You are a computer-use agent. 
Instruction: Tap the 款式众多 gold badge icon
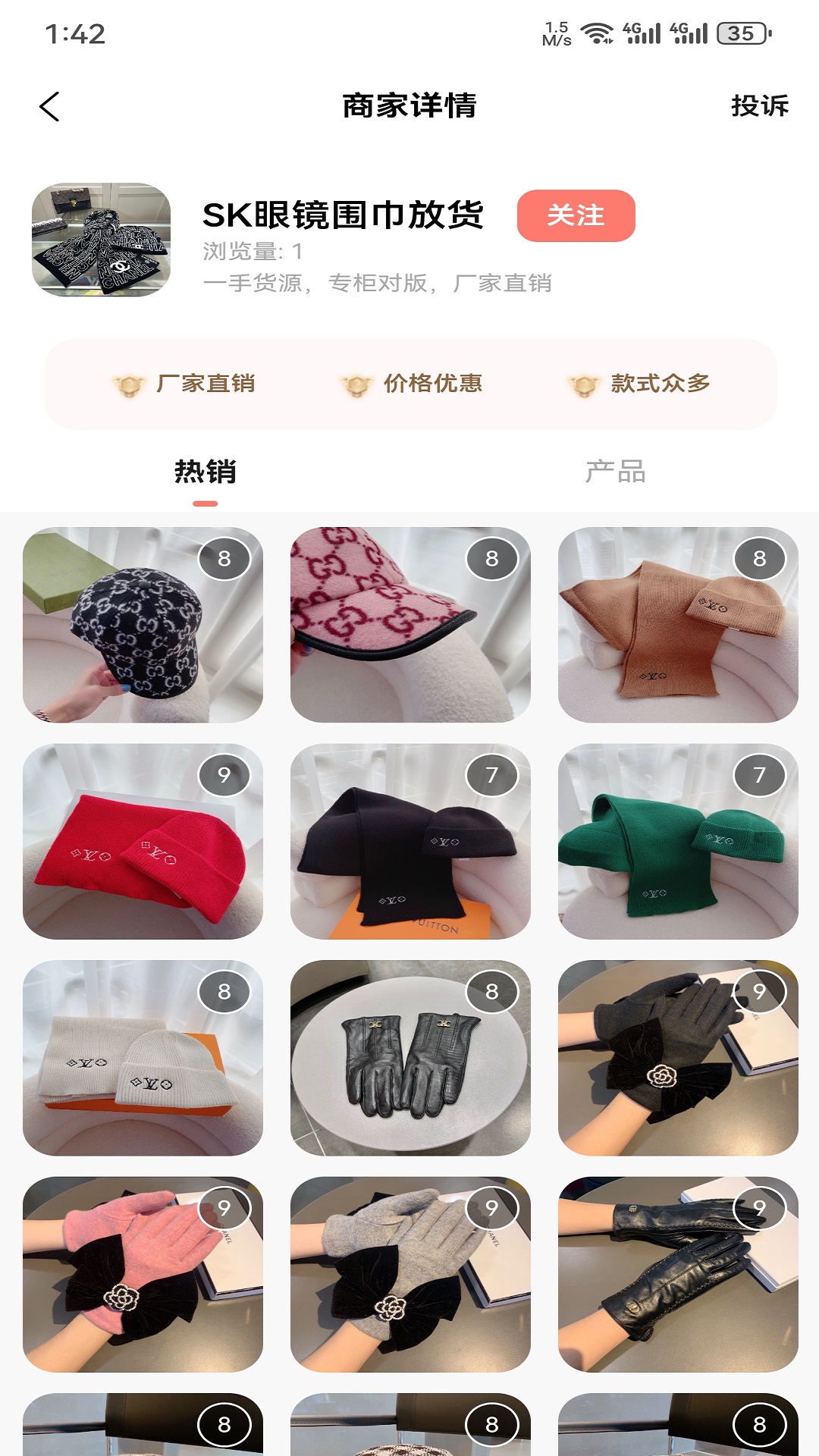pyautogui.click(x=582, y=384)
